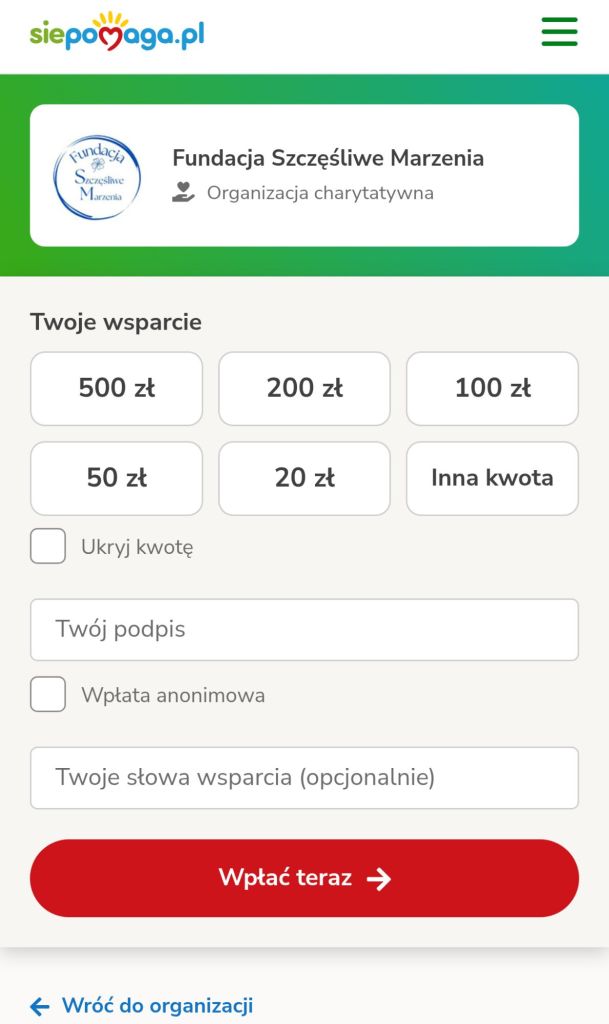Focus the Twój podpis field

coord(304,629)
